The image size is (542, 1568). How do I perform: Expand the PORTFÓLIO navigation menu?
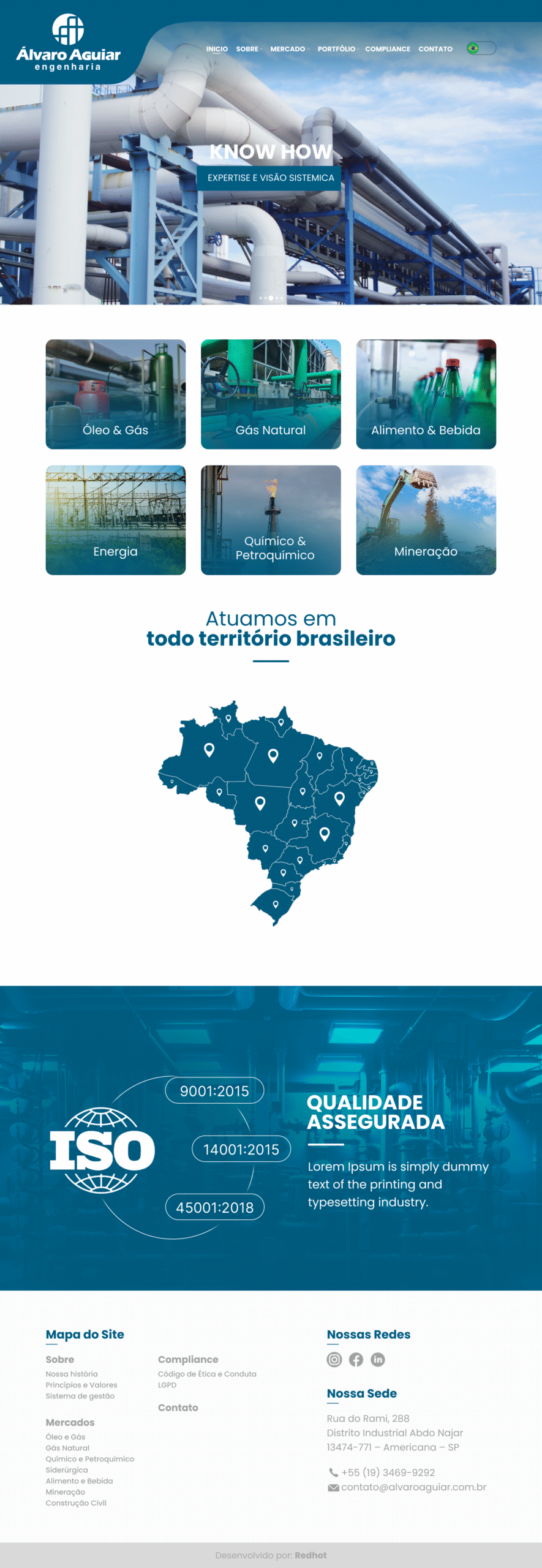pos(336,49)
